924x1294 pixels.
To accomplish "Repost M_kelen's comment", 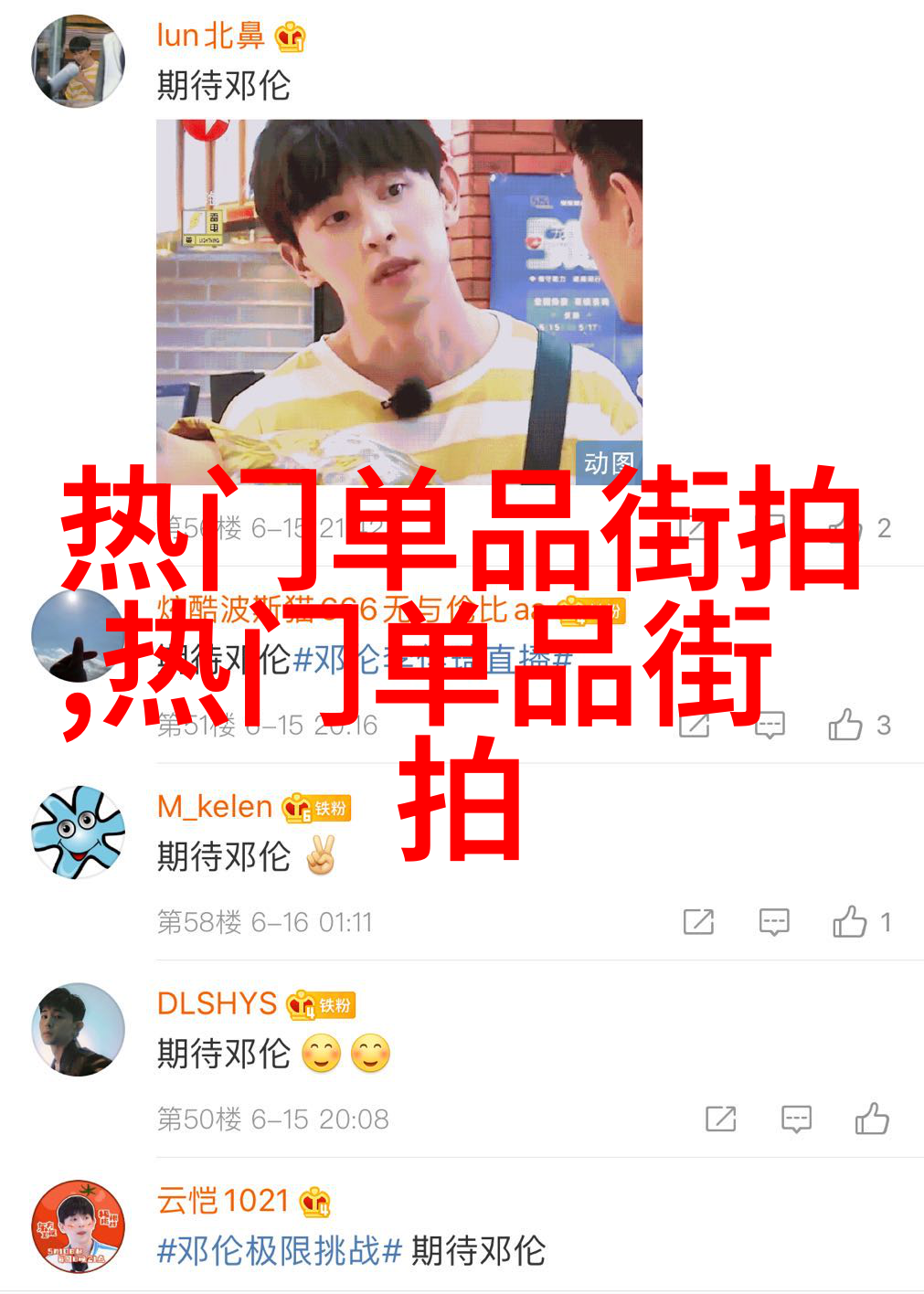I will click(x=698, y=922).
